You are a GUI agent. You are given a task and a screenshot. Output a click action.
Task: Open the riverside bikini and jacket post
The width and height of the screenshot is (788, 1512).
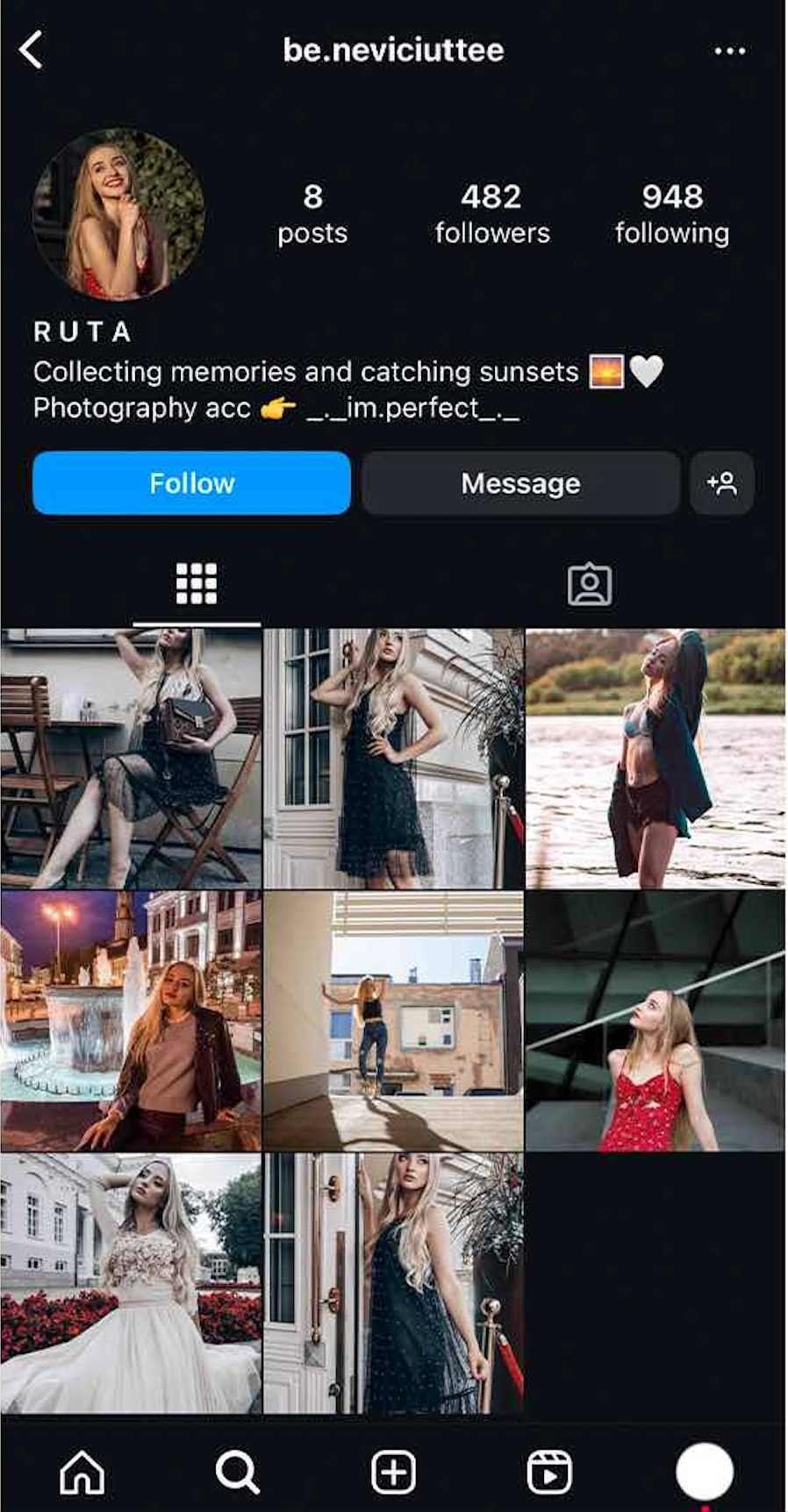coord(655,759)
